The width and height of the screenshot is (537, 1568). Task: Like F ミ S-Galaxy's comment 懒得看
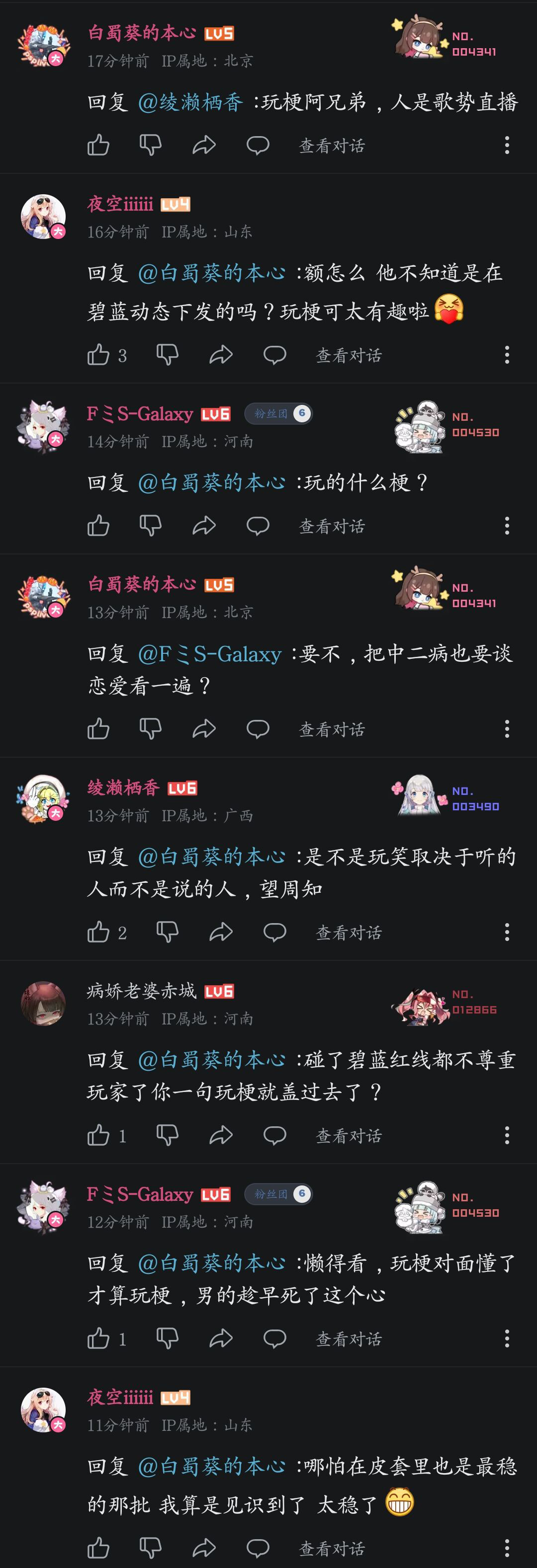click(x=98, y=1338)
